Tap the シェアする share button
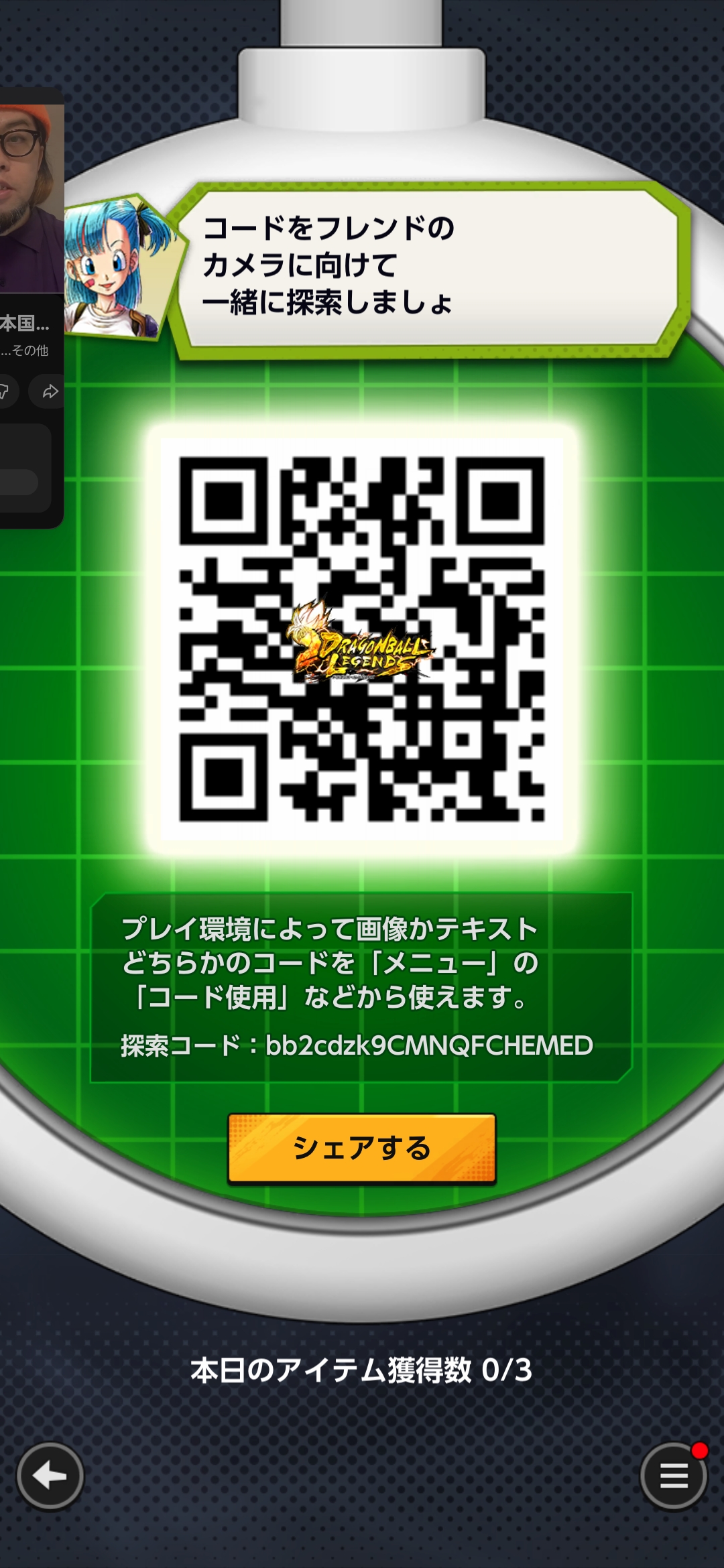This screenshot has width=724, height=1568. 362,1149
